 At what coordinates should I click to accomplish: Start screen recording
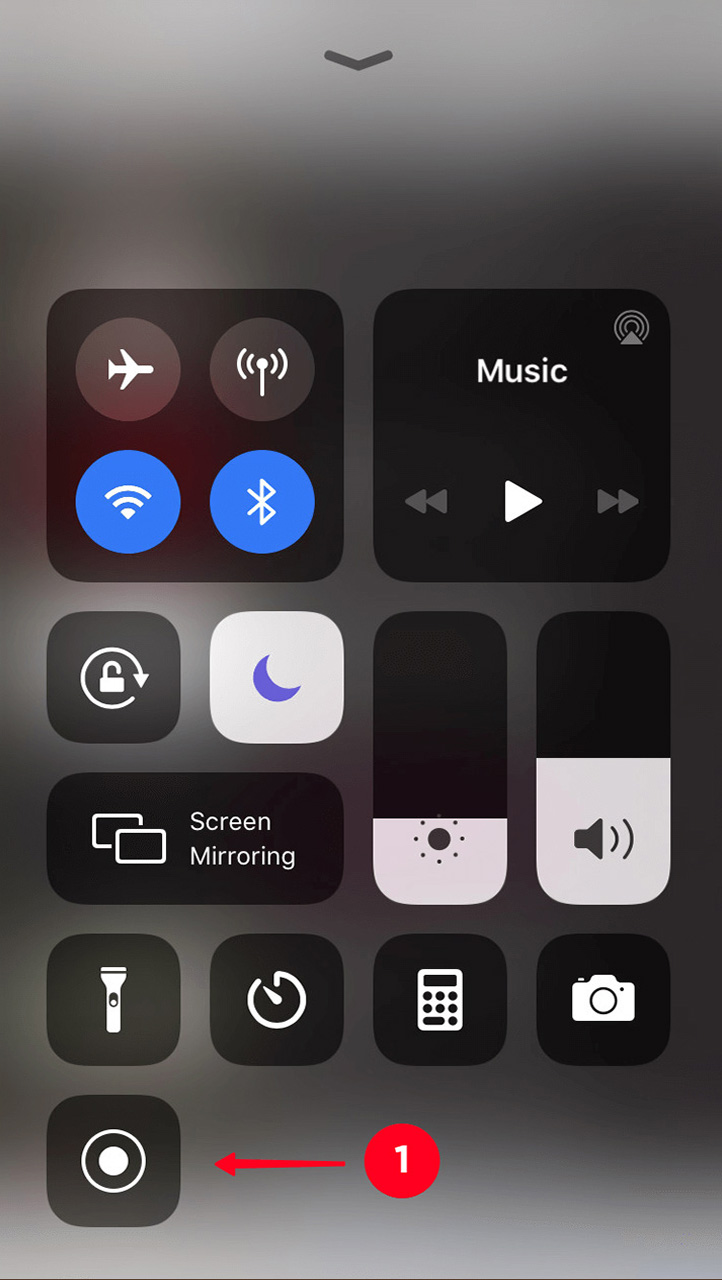coord(114,1161)
